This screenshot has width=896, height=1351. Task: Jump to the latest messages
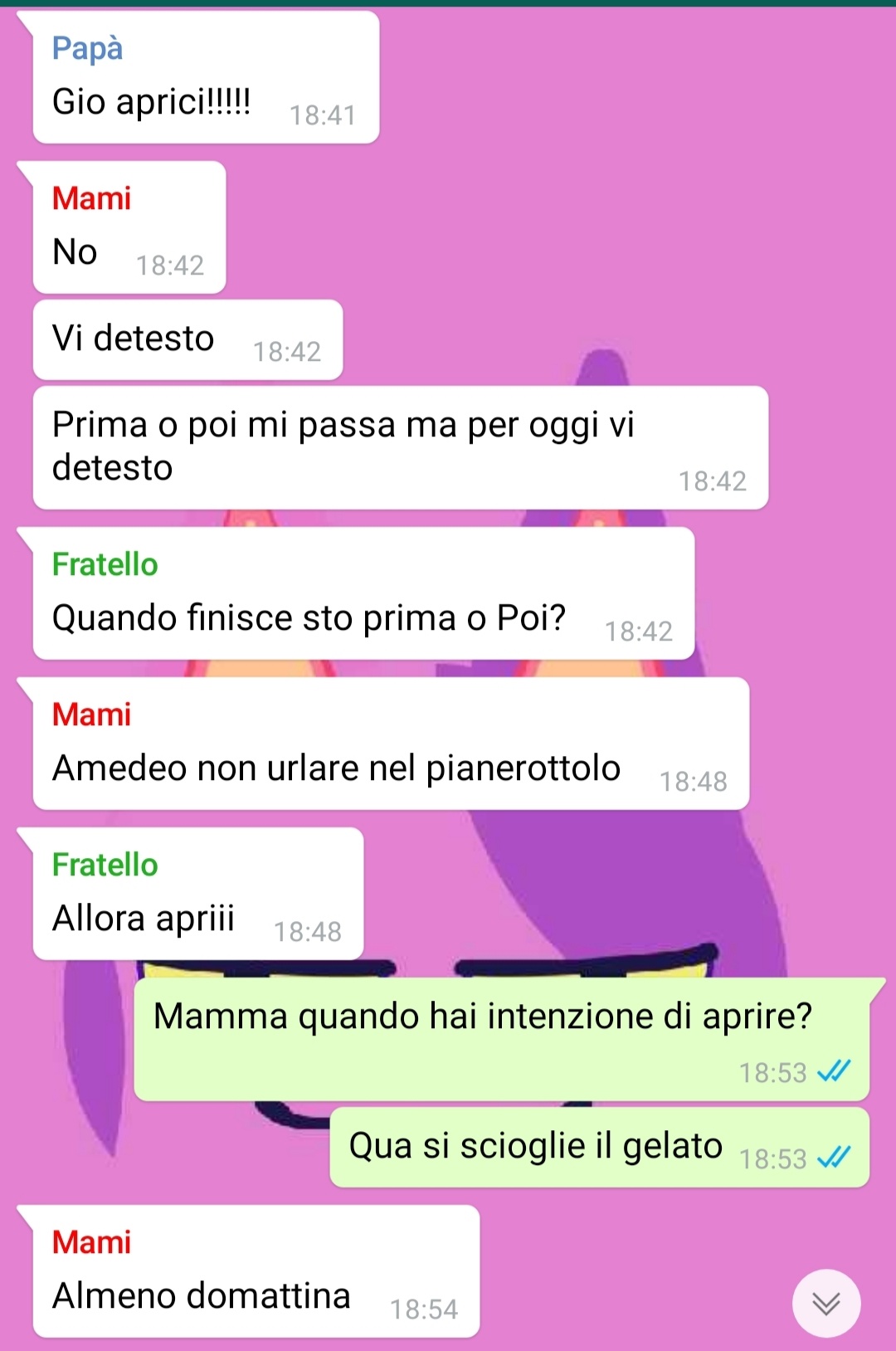pos(825,1303)
